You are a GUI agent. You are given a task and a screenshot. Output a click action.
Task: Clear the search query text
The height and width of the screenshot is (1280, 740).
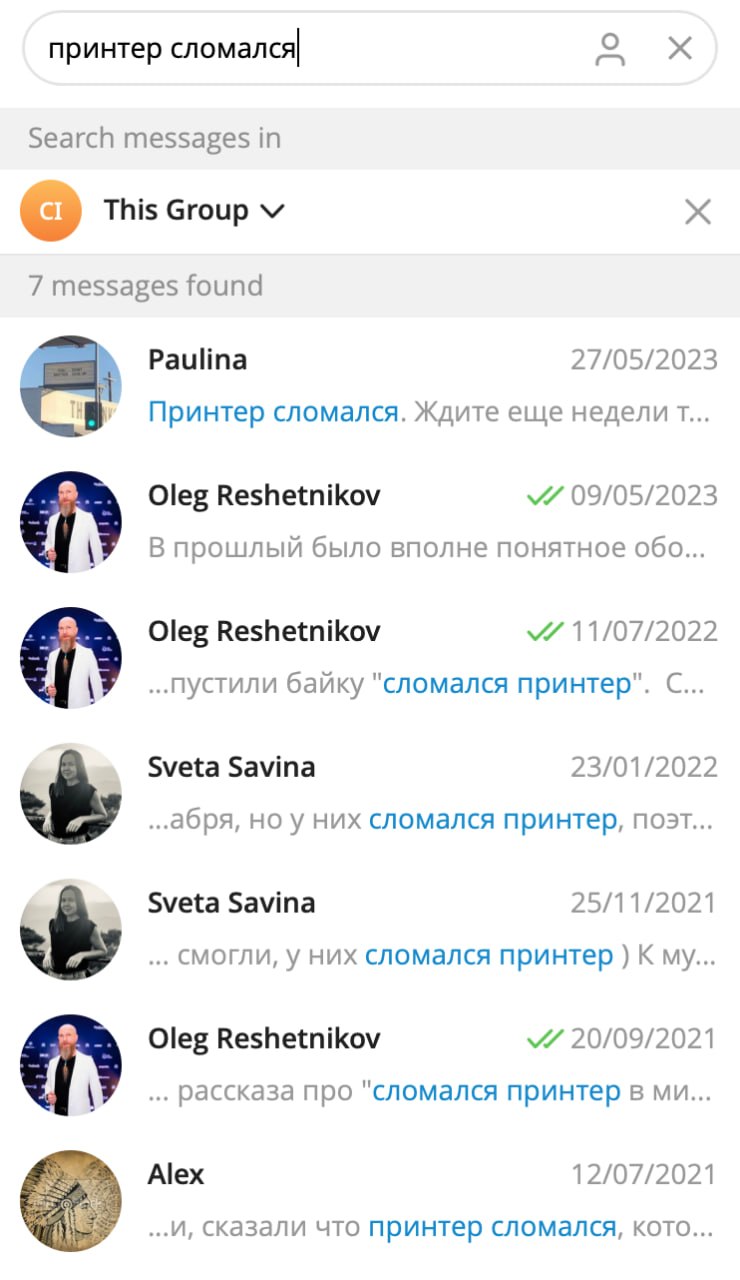point(680,48)
